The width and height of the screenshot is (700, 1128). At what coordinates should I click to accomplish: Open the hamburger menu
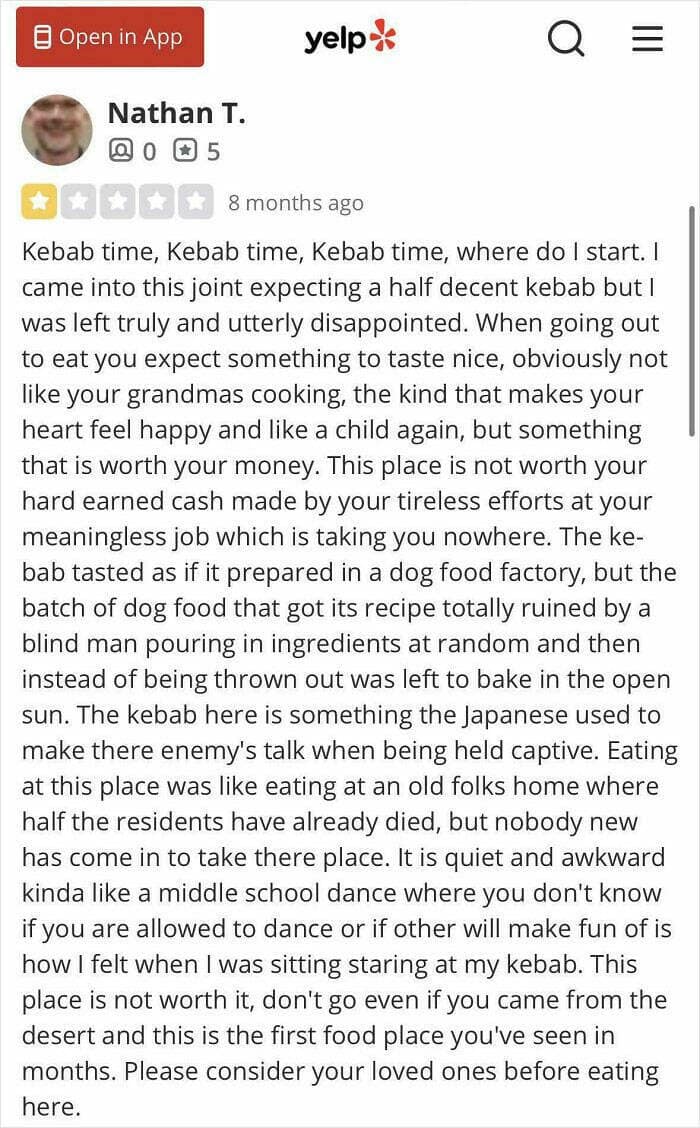point(647,38)
